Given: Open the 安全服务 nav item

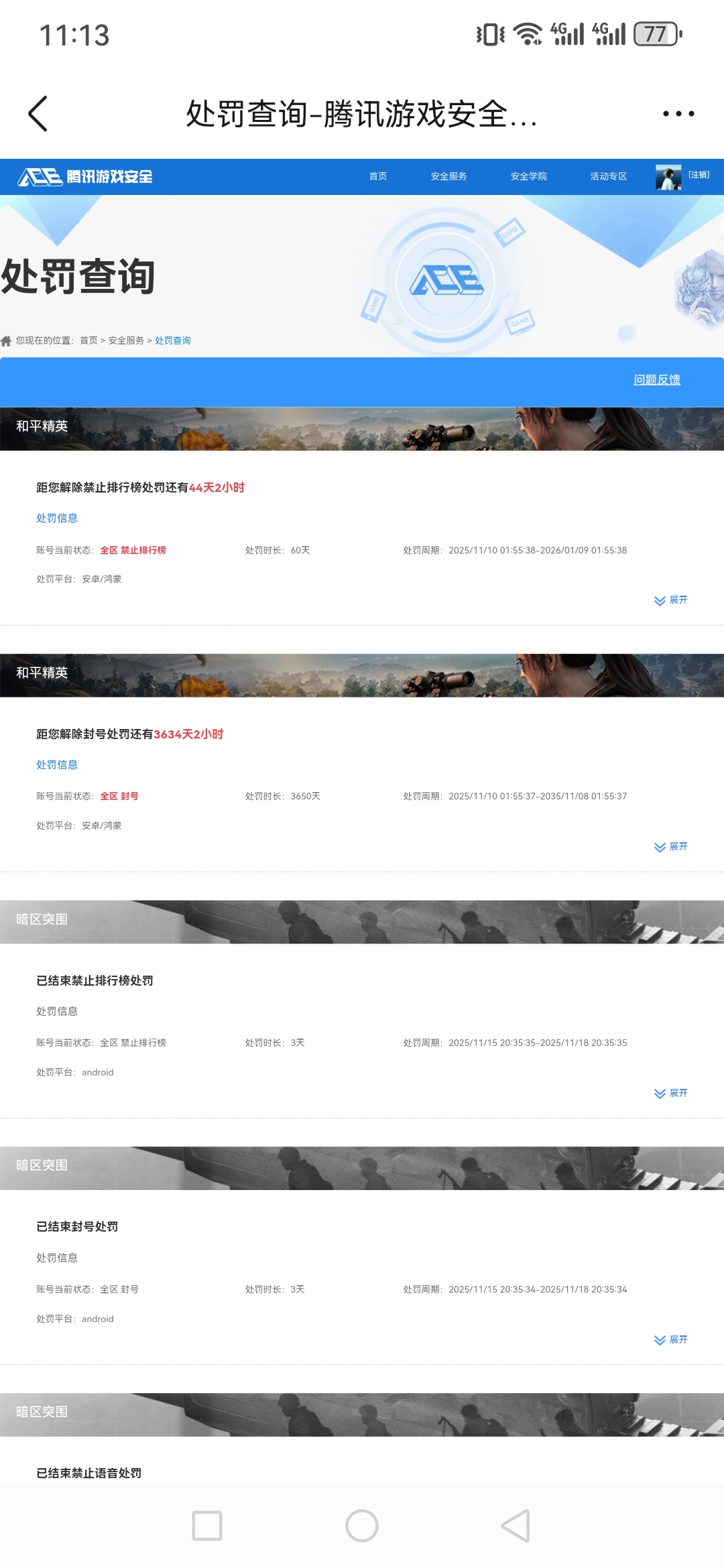Looking at the screenshot, I should pos(448,176).
